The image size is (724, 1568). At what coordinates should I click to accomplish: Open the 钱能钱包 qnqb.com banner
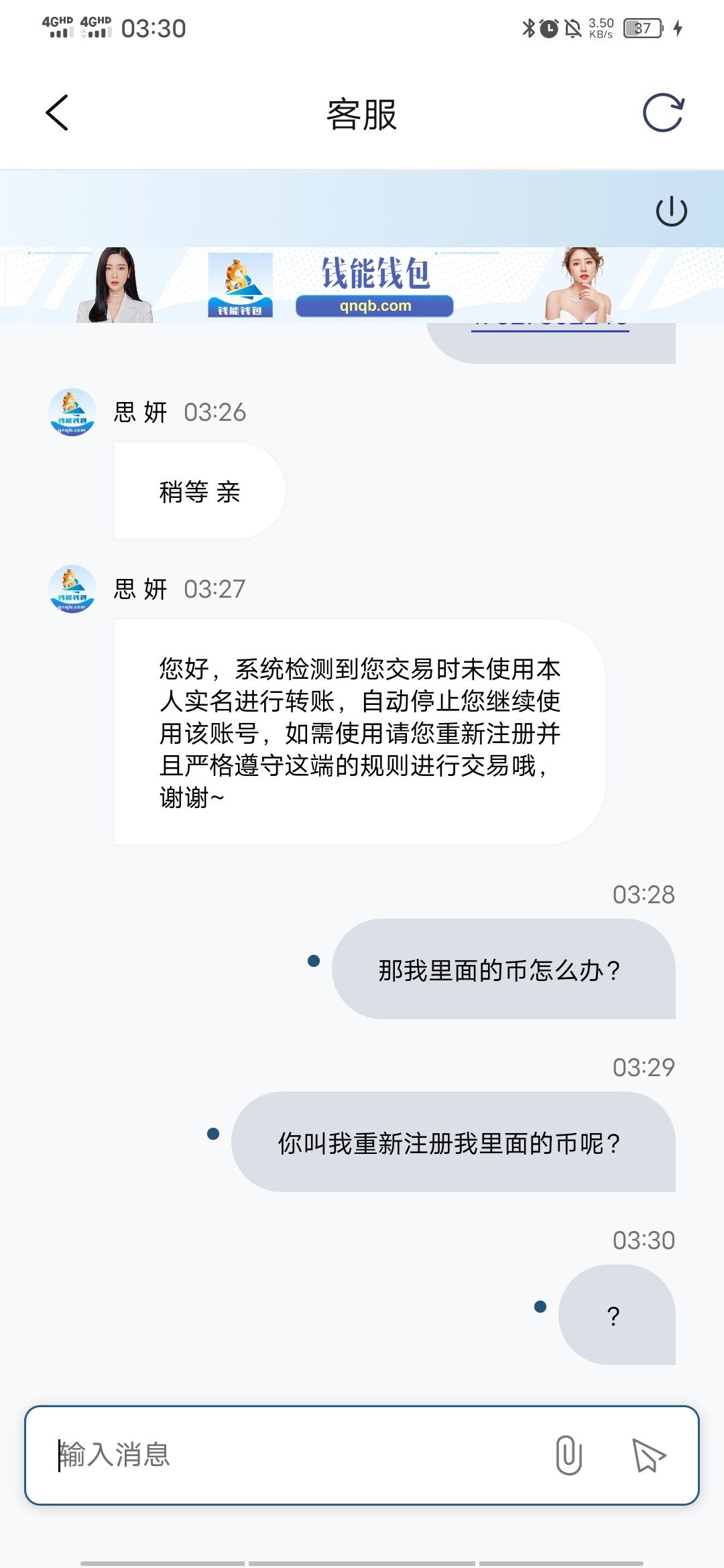click(374, 286)
